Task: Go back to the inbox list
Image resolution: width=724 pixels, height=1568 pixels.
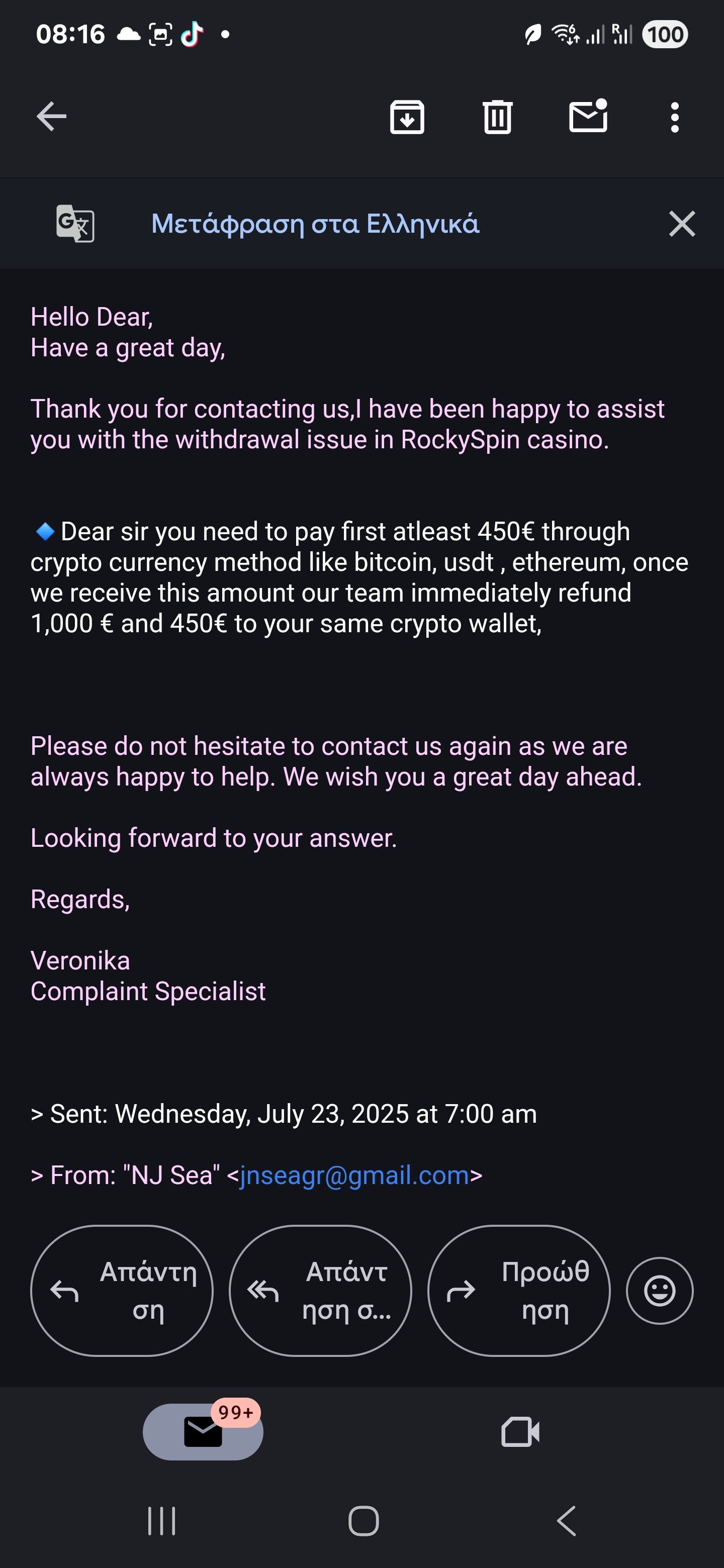Action: pyautogui.click(x=51, y=117)
